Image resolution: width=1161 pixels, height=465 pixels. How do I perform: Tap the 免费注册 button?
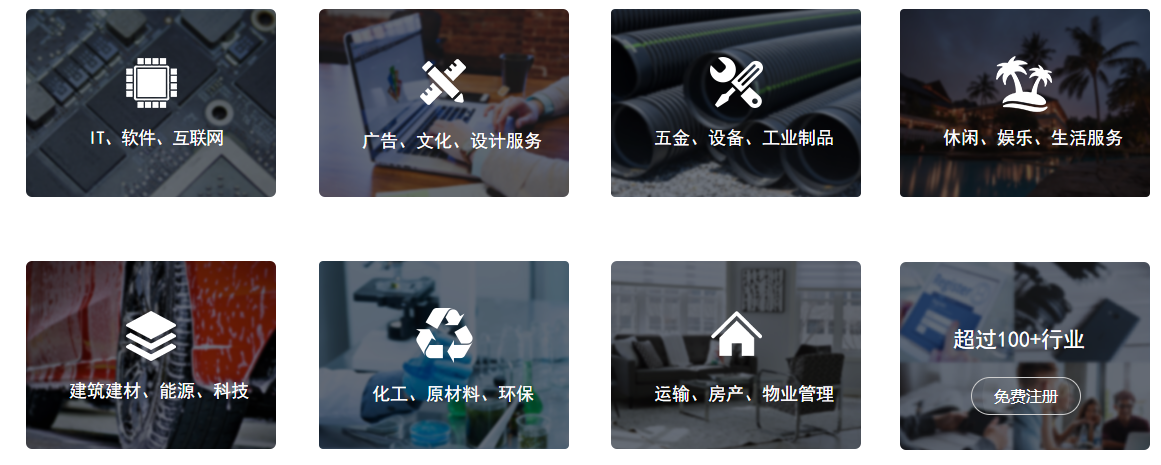coord(1025,396)
